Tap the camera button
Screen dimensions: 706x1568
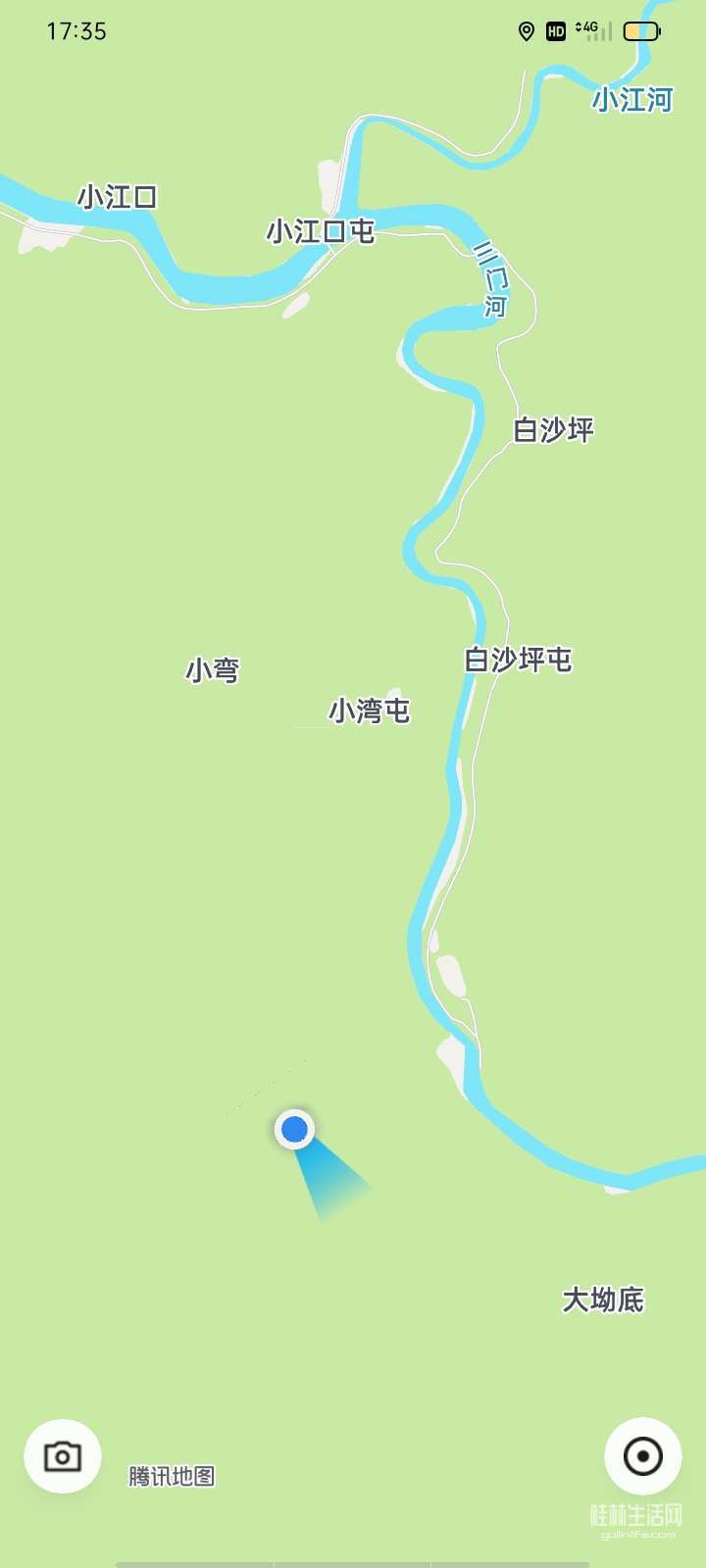(63, 1456)
